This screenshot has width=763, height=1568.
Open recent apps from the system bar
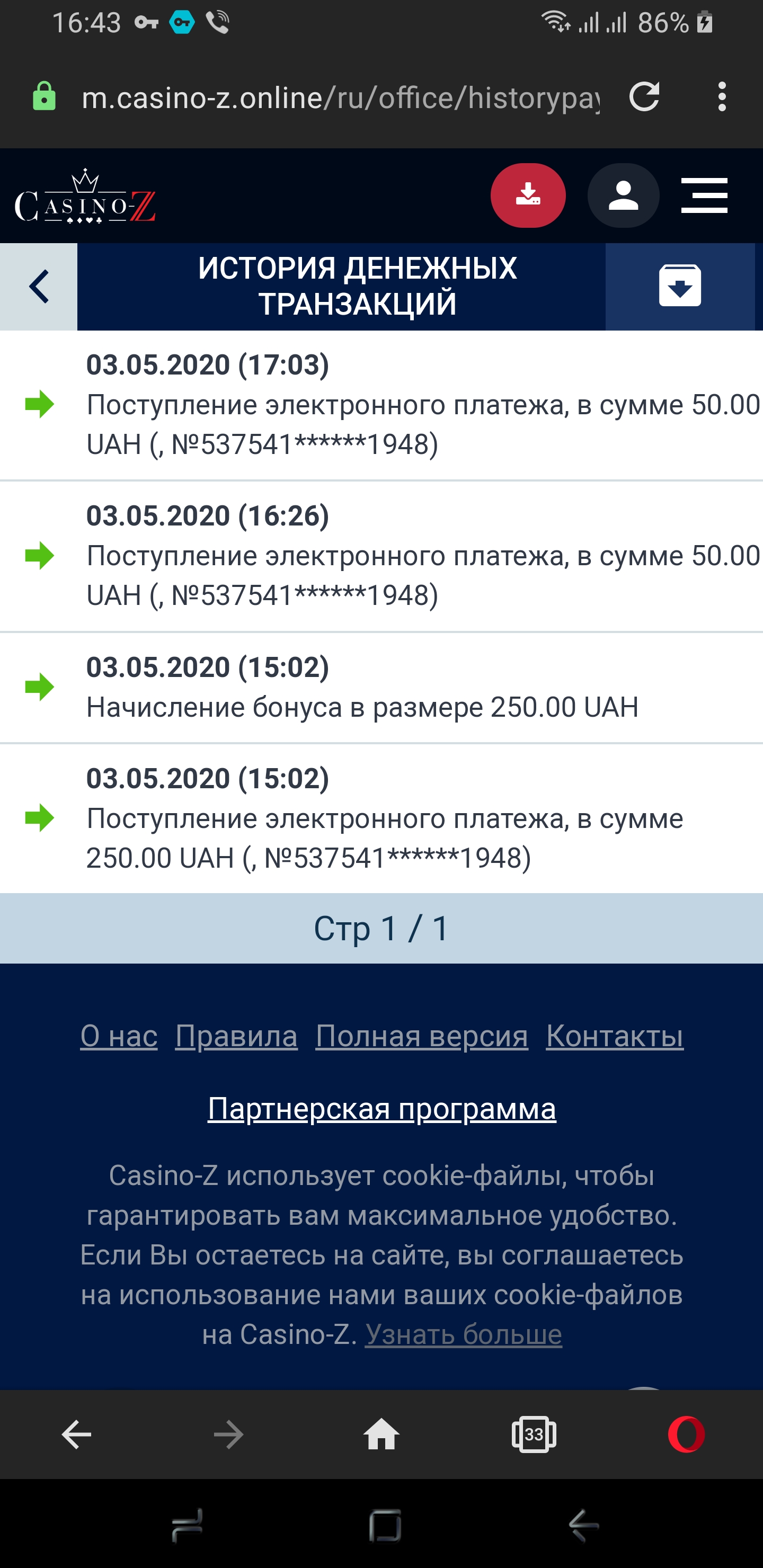tap(187, 1527)
